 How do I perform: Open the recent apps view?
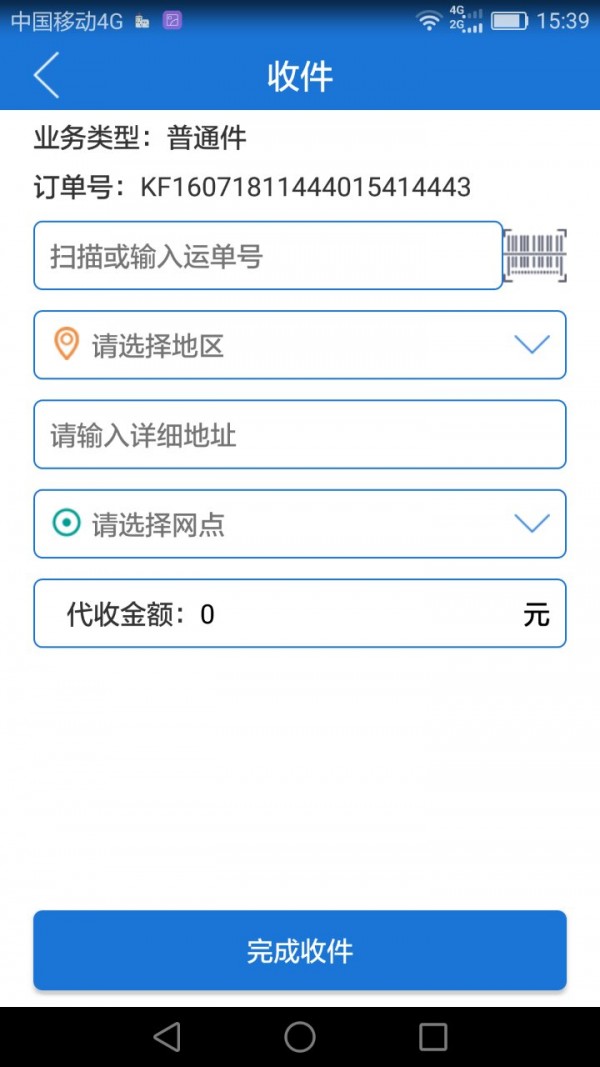[x=433, y=1037]
